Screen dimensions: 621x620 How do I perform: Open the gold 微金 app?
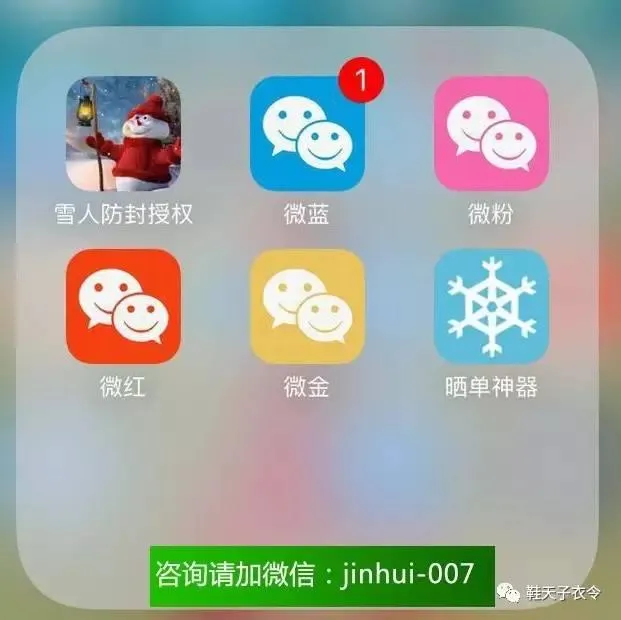(307, 305)
